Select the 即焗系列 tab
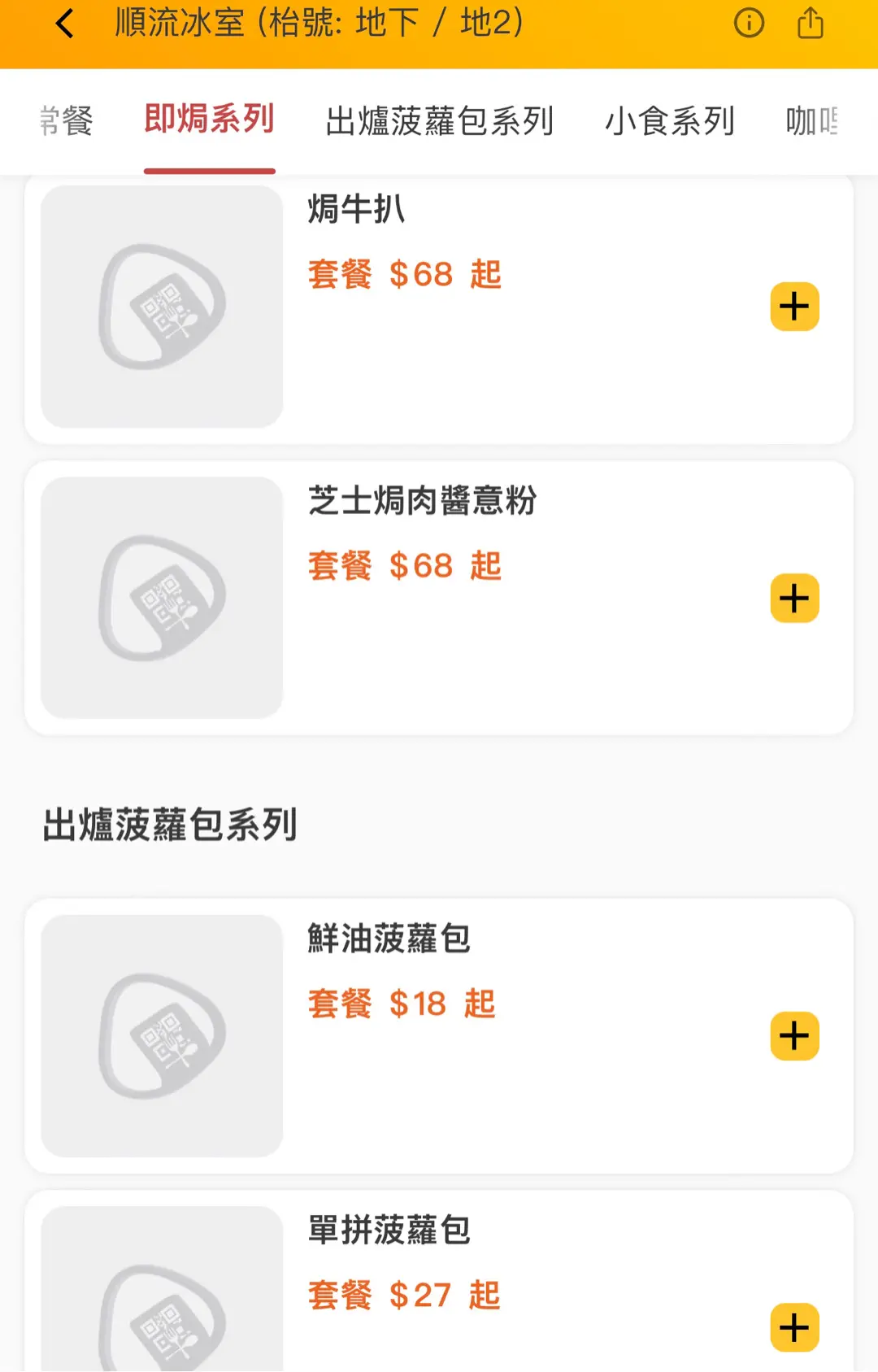Image resolution: width=878 pixels, height=1372 pixels. click(209, 120)
